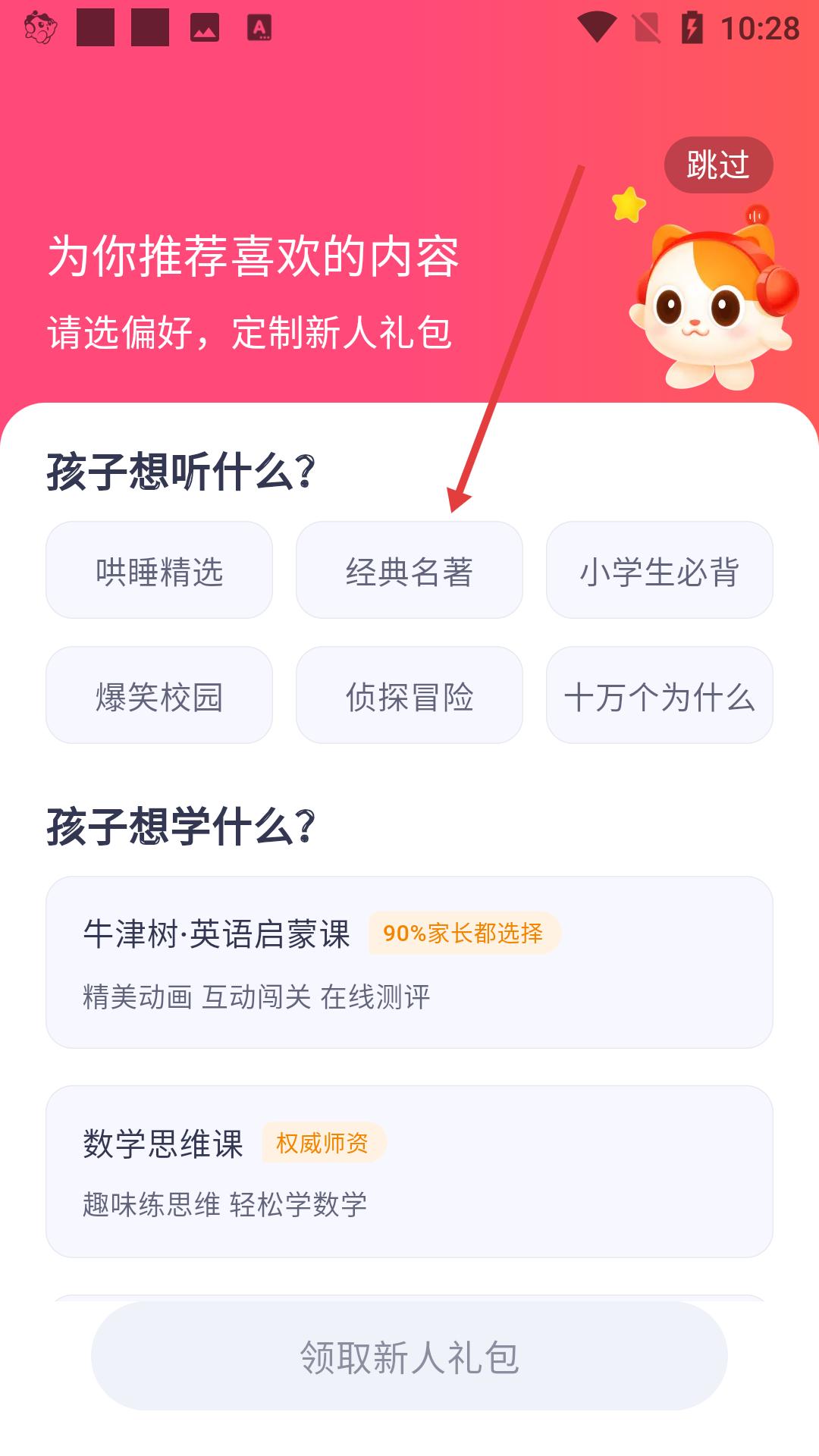
Task: Choose the 数学思维课 course card
Action: [x=409, y=1172]
